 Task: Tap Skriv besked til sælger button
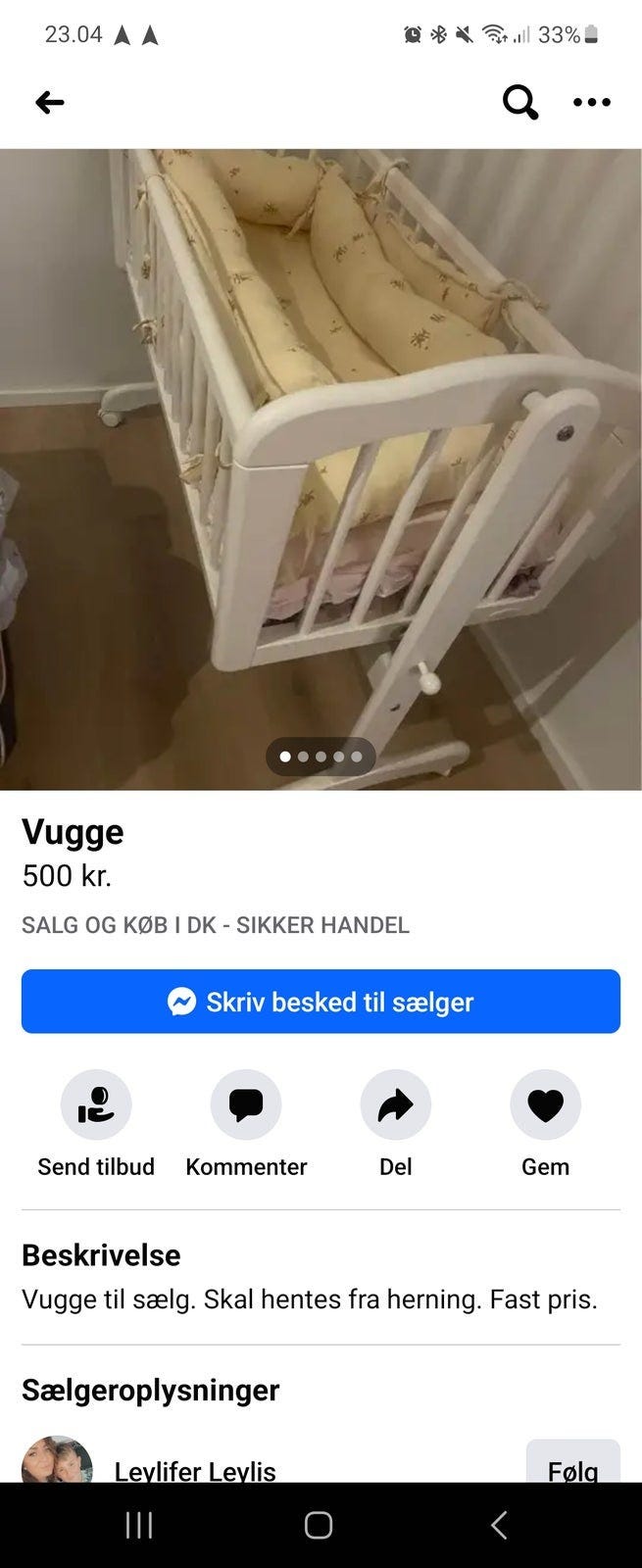click(x=321, y=1002)
